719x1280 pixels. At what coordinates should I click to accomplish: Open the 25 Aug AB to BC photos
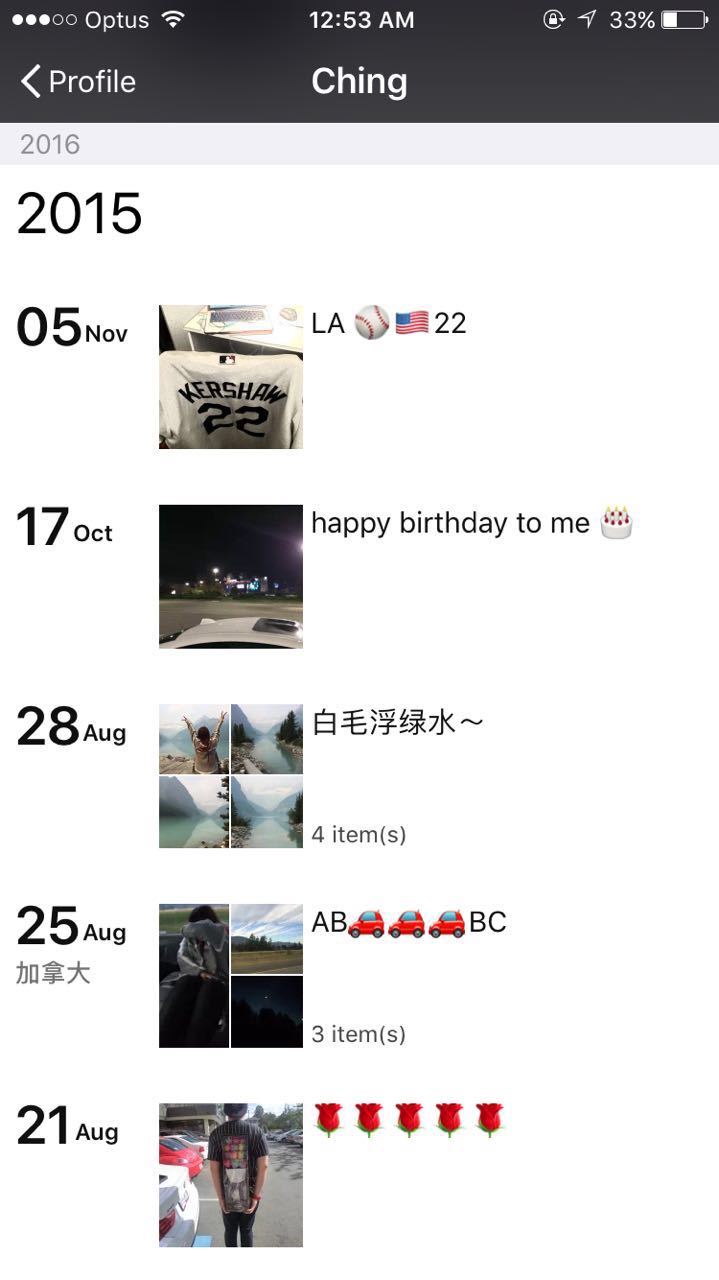tap(231, 976)
